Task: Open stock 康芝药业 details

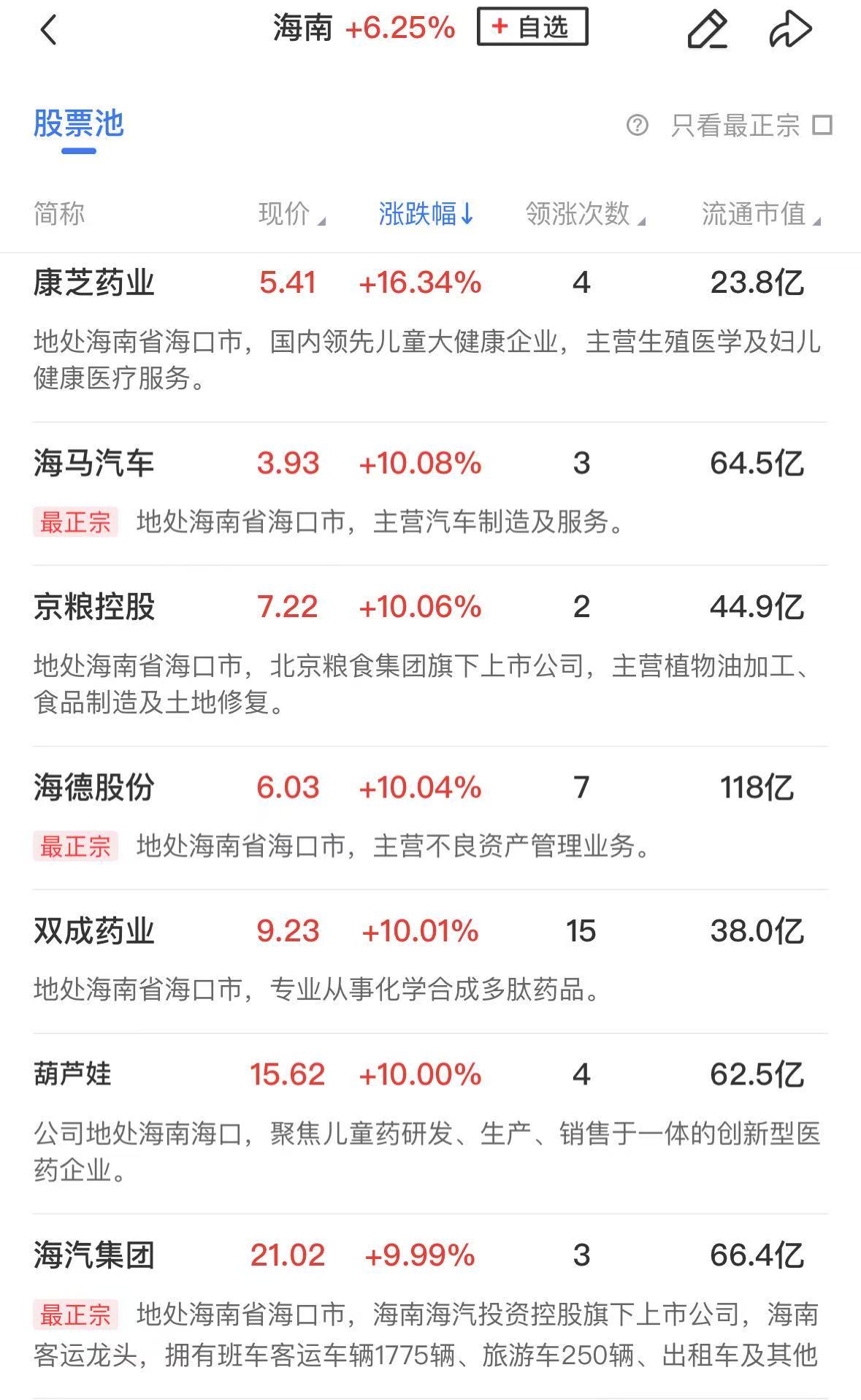Action: 94,283
